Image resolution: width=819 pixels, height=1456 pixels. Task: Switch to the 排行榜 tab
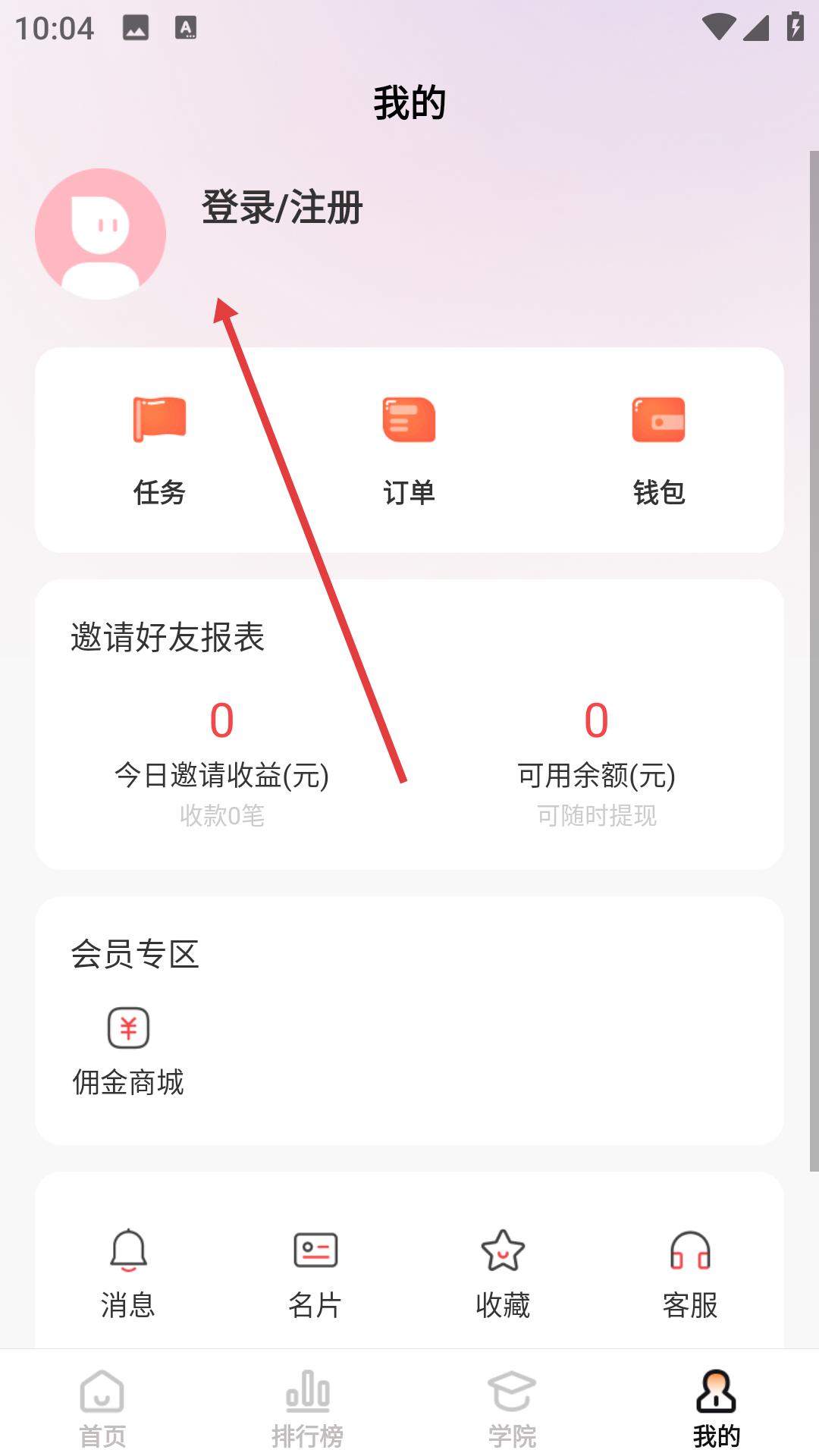click(x=307, y=1407)
